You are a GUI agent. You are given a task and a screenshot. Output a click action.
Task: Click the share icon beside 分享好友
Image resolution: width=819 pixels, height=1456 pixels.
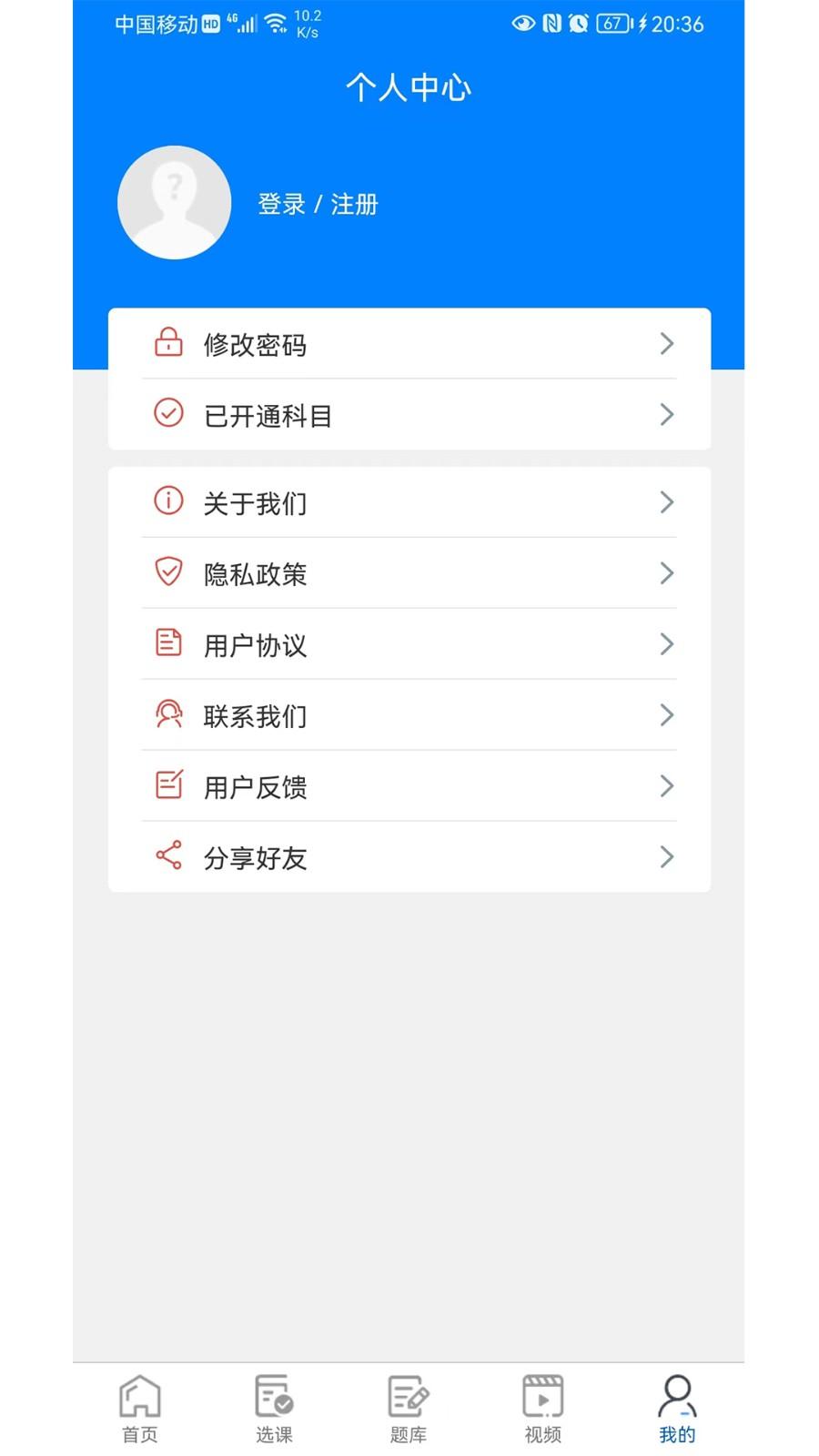pos(168,856)
